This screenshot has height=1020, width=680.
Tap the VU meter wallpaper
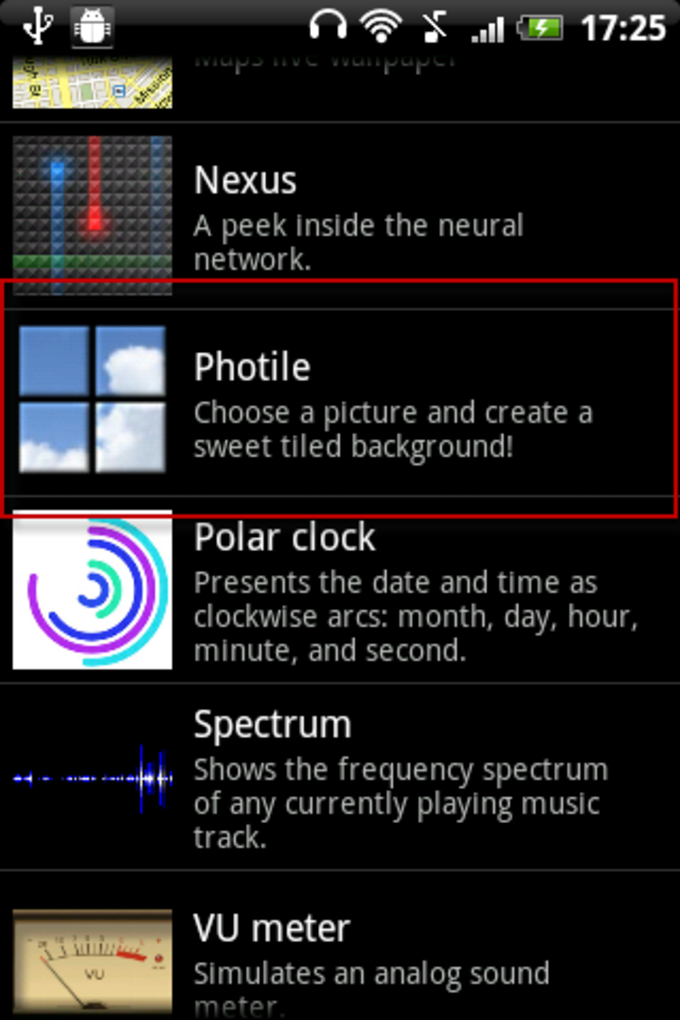click(x=340, y=955)
